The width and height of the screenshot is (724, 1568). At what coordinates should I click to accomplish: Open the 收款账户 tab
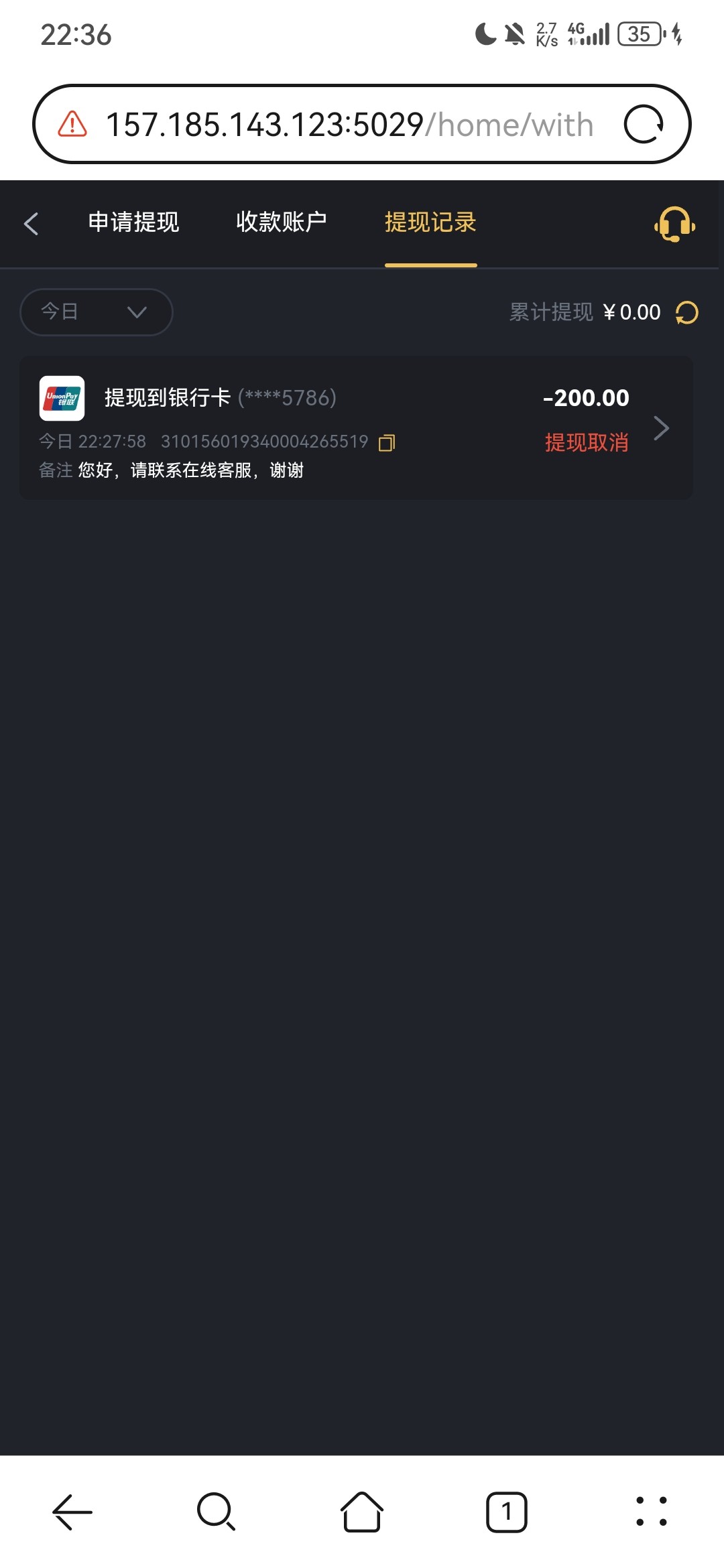coord(282,222)
